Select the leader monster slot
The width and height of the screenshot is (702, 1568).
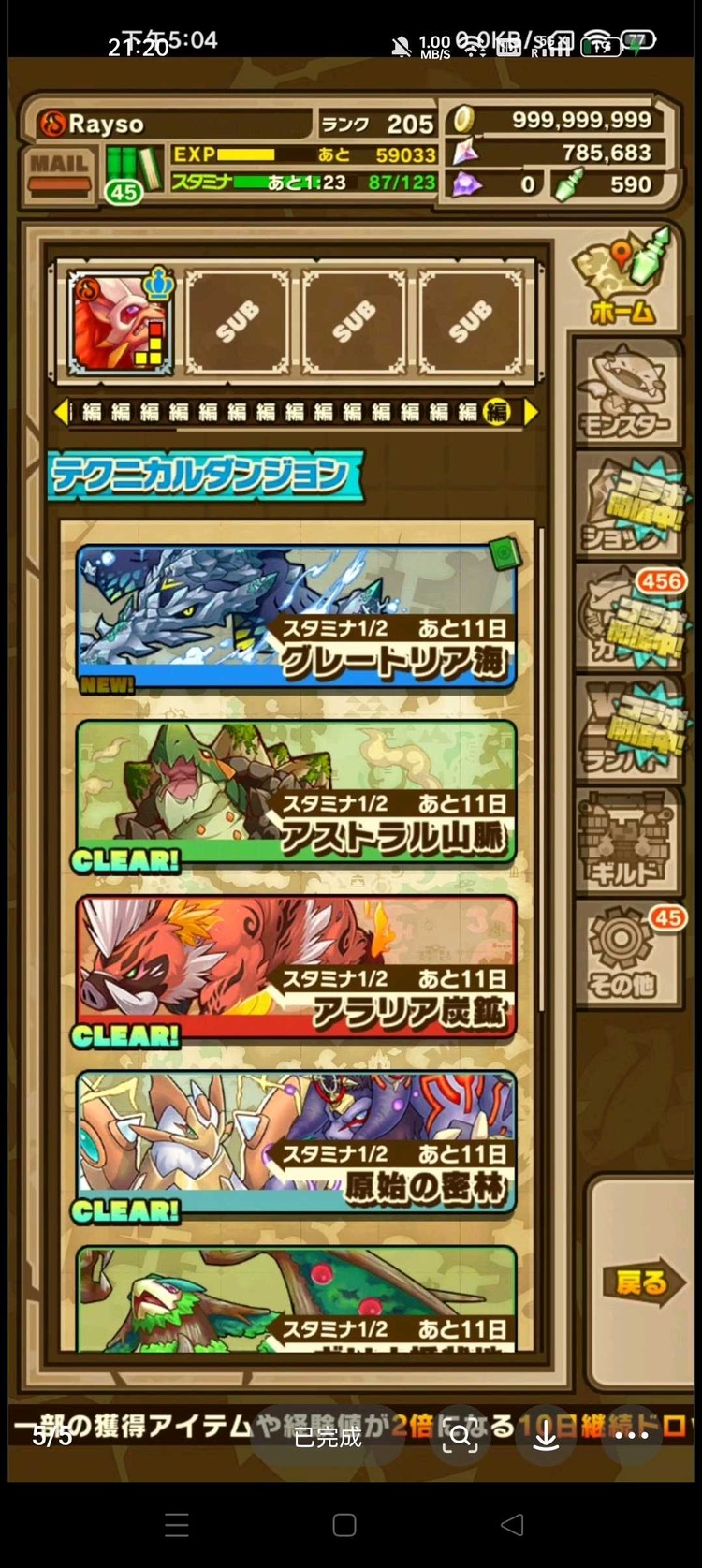coord(122,321)
